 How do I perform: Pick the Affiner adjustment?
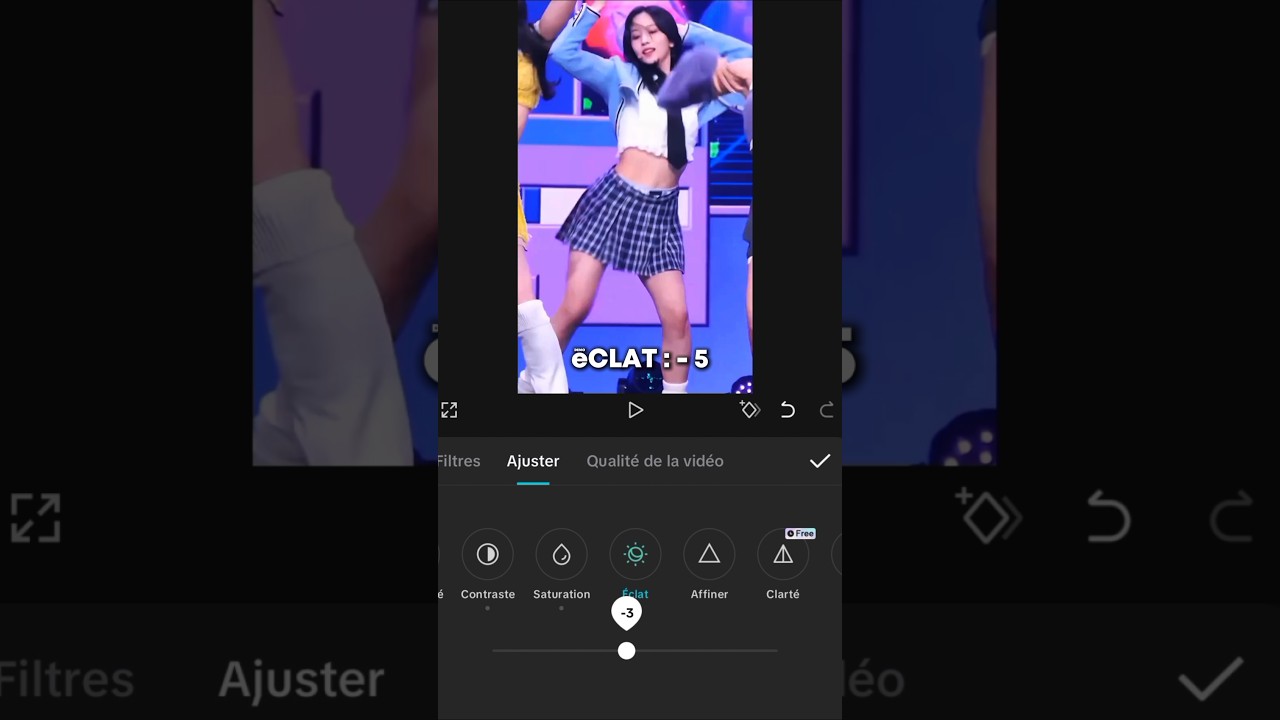(709, 555)
